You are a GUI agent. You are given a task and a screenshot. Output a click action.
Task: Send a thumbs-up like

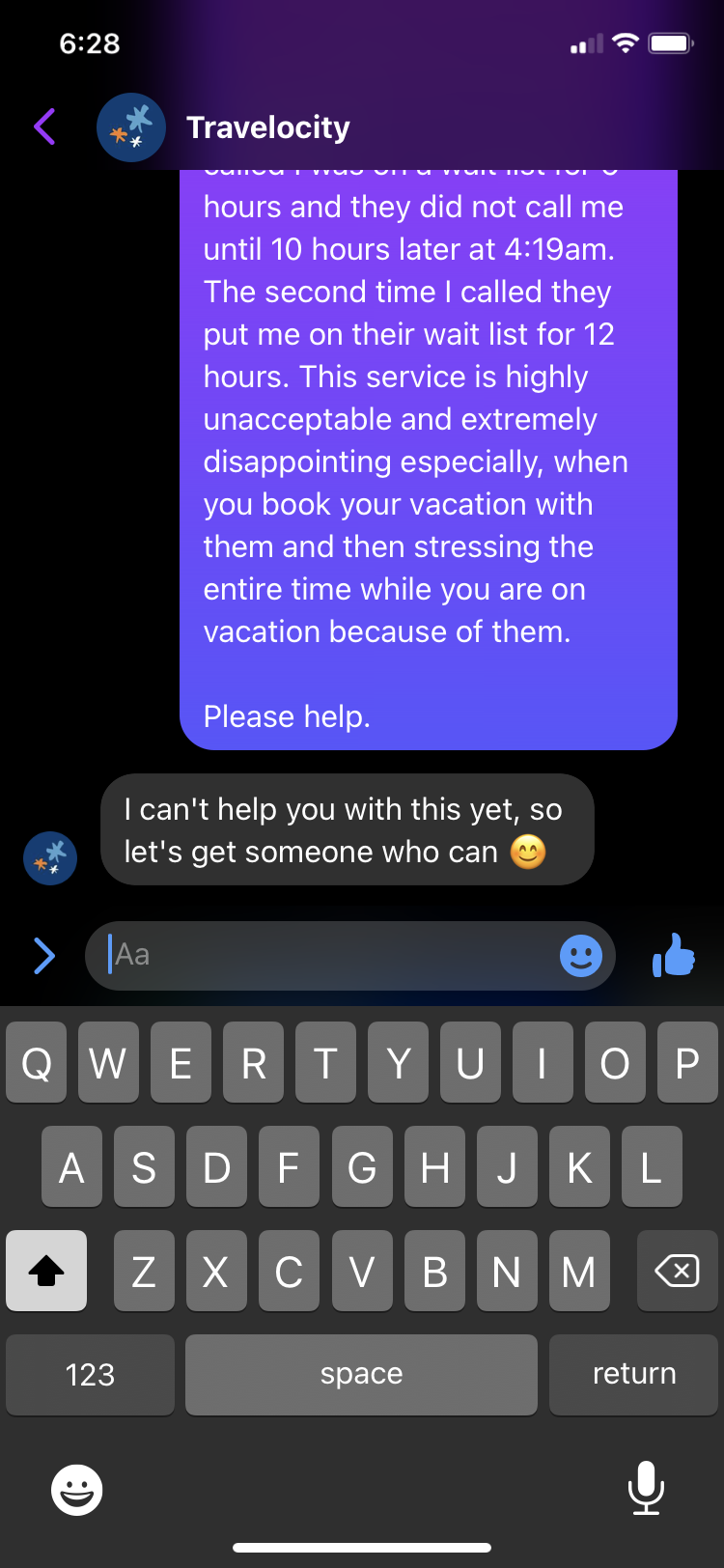pyautogui.click(x=674, y=956)
